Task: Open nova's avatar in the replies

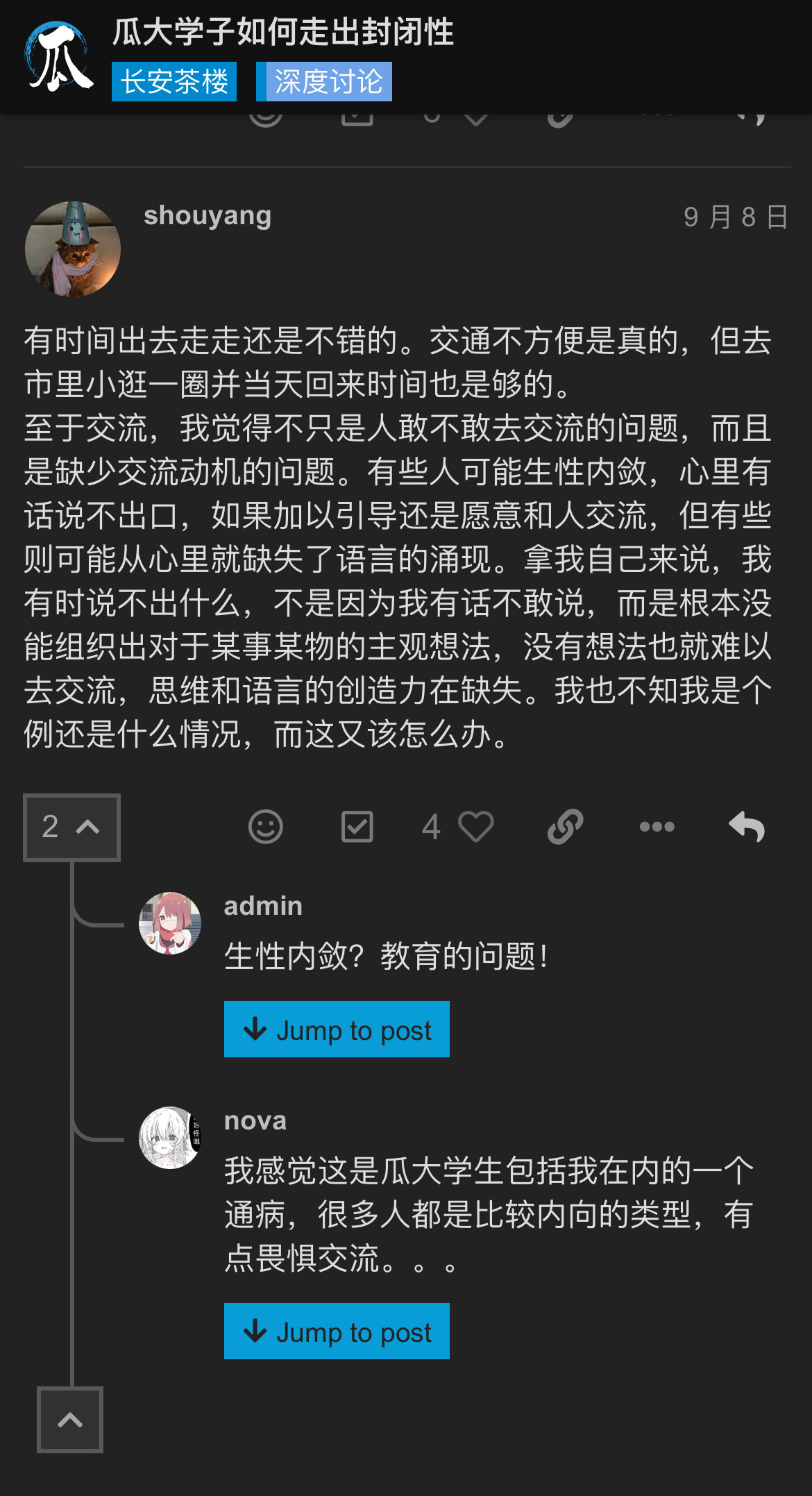Action: [170, 1138]
